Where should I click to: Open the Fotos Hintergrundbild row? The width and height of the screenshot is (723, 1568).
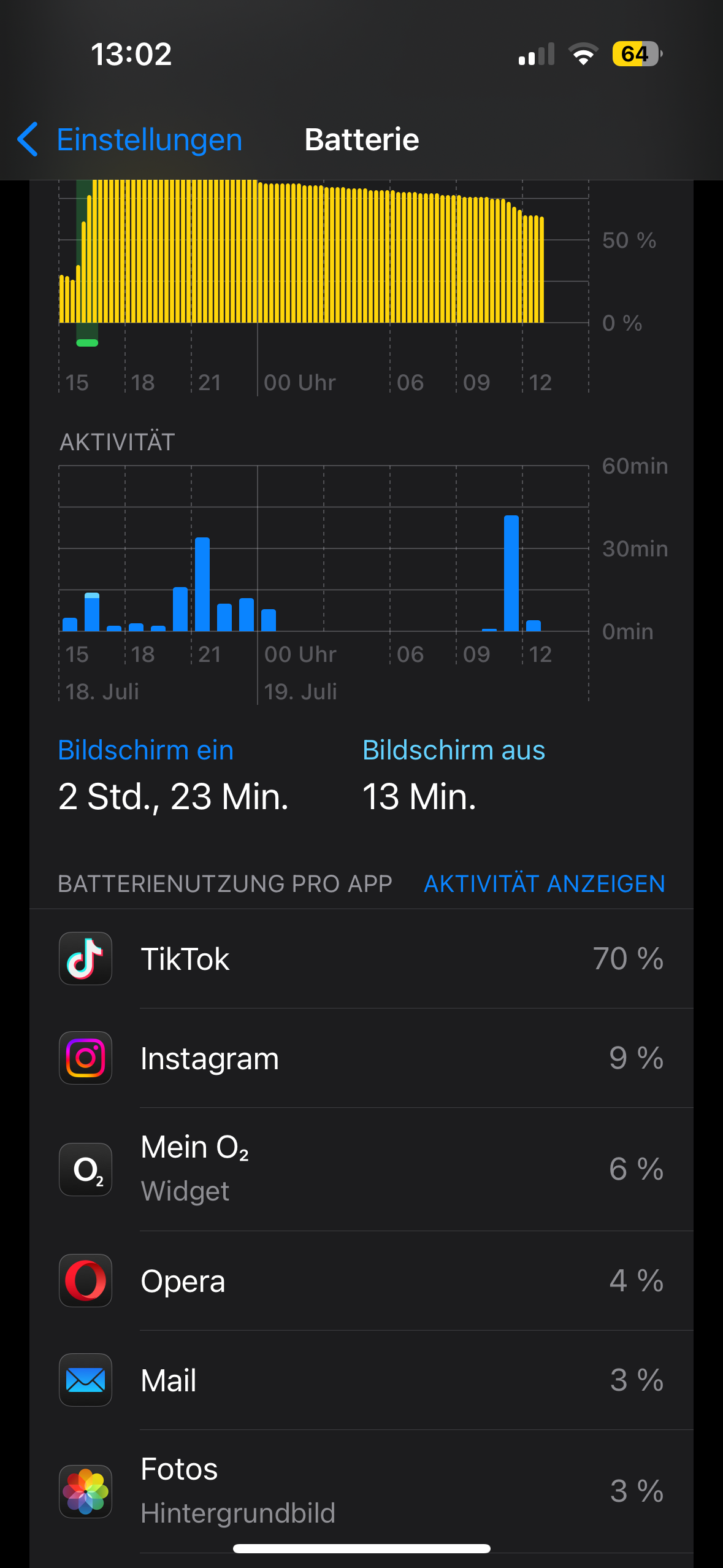(x=361, y=1491)
